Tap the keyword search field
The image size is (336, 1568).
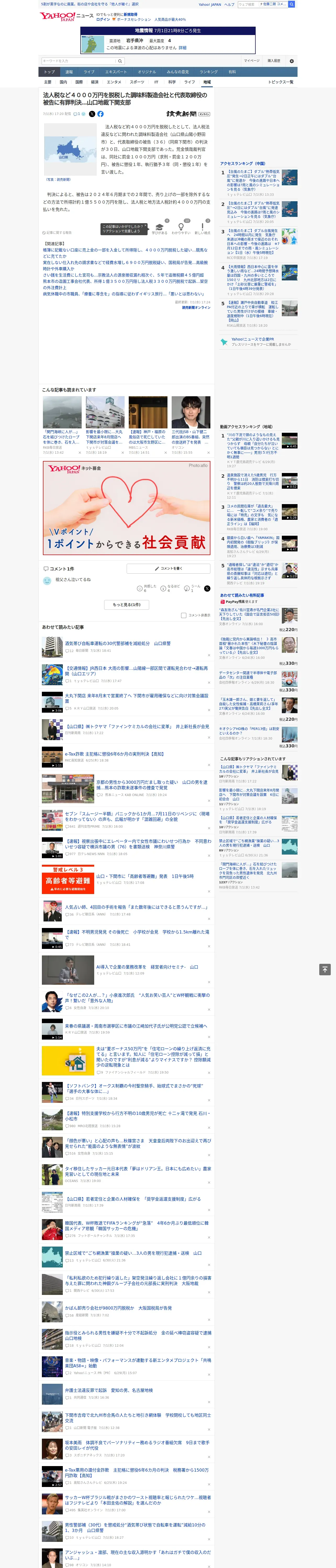pos(79,61)
